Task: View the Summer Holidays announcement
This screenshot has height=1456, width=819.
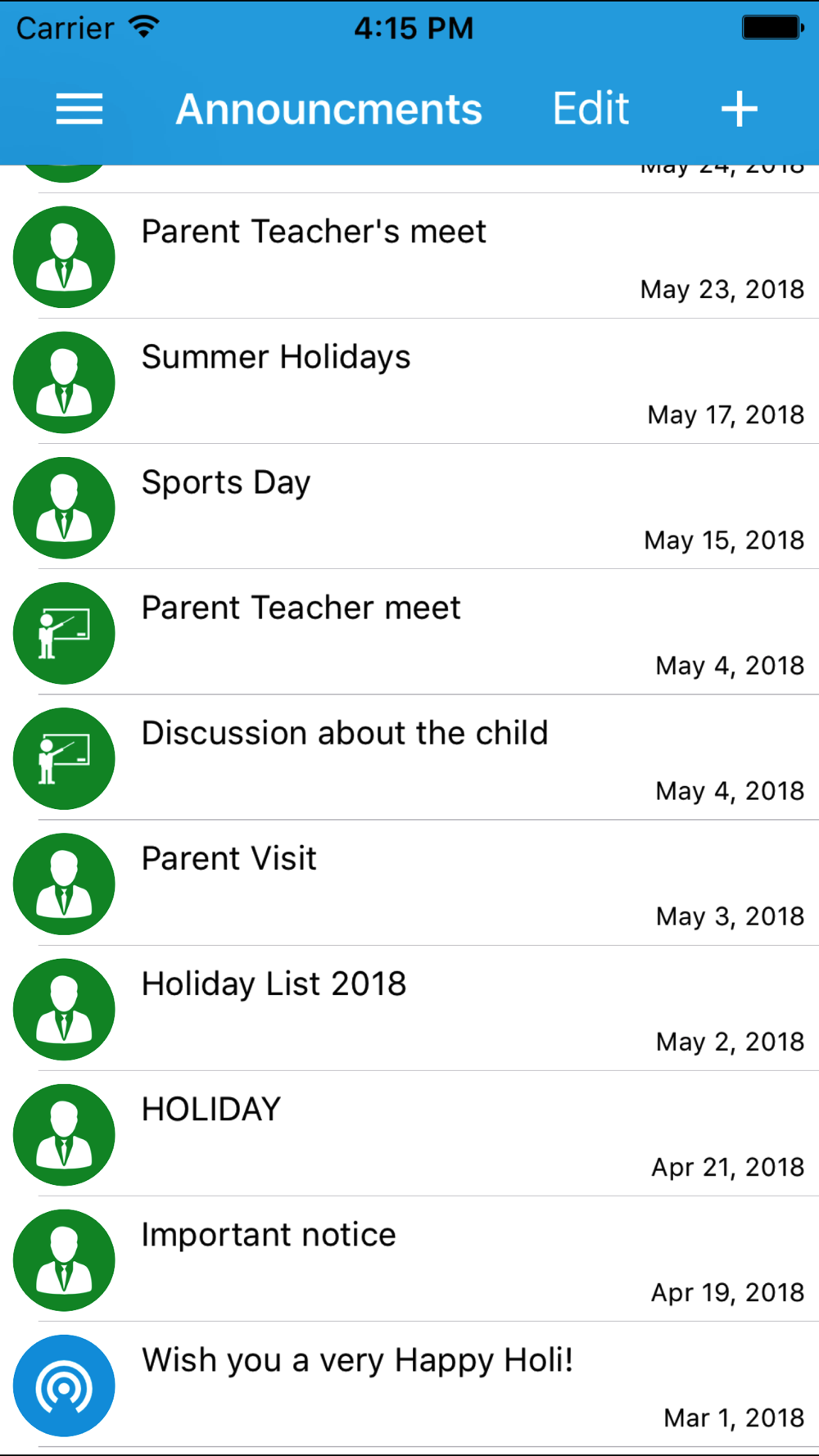Action: click(x=409, y=382)
